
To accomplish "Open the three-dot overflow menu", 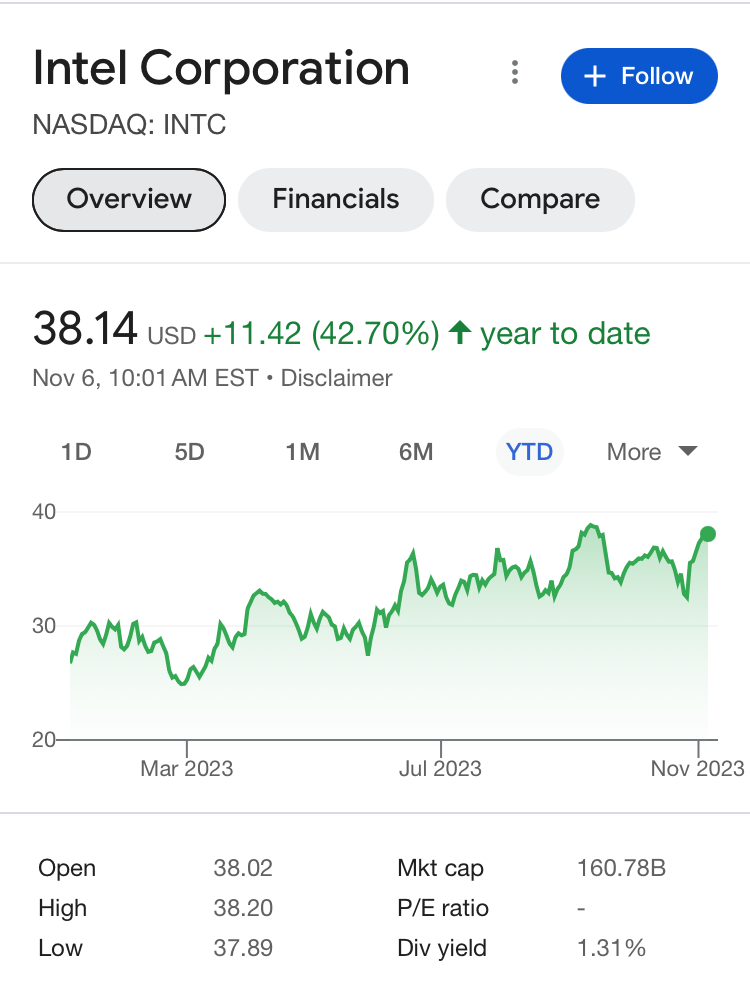I will pos(514,73).
